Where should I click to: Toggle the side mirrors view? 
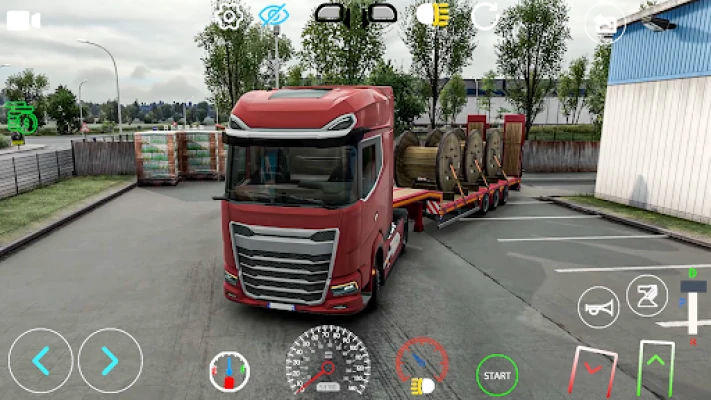click(356, 14)
